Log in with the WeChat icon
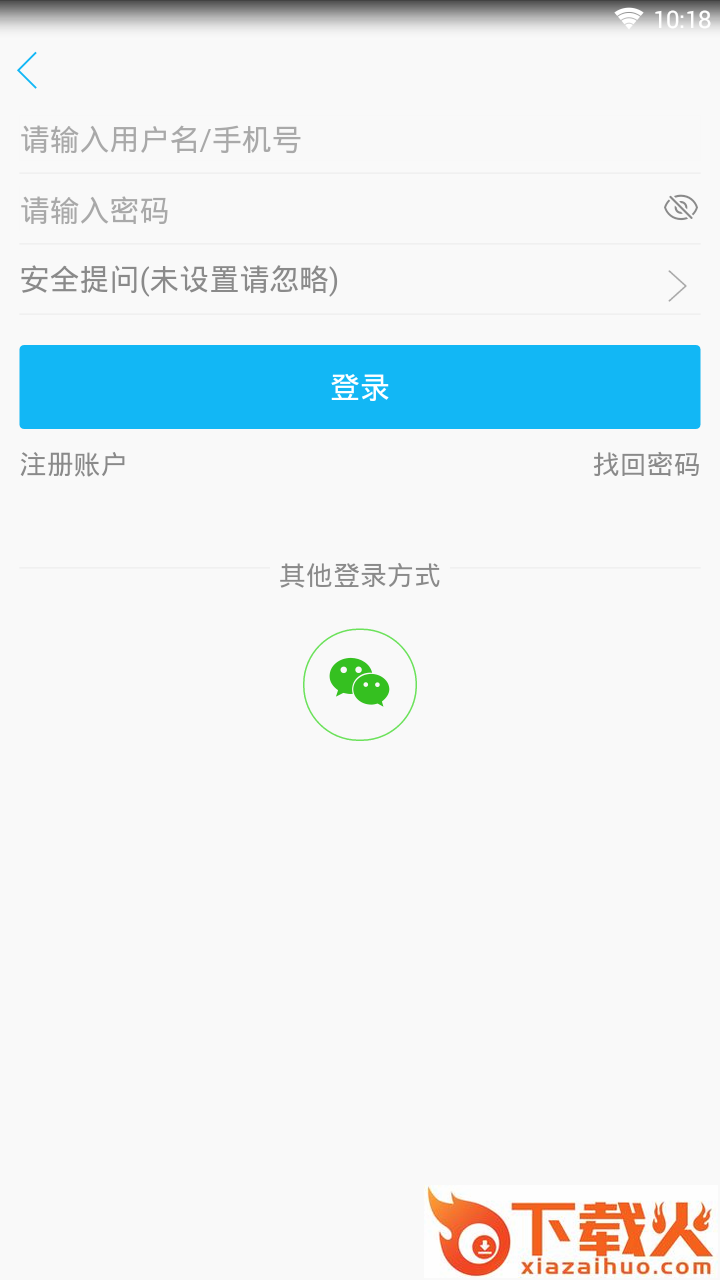This screenshot has width=720, height=1280. coord(360,684)
